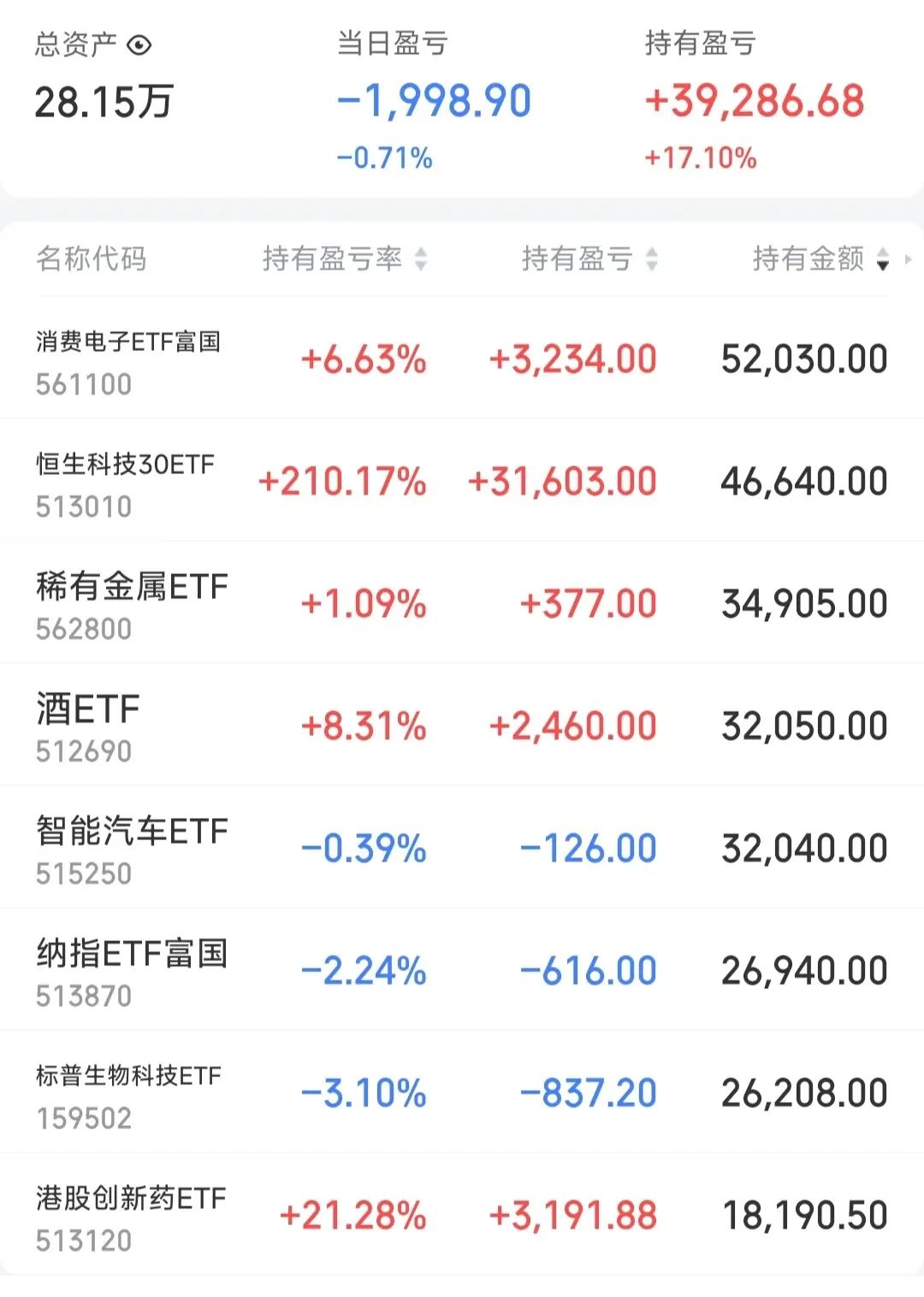Select the 稀有金属ETF row
The width and height of the screenshot is (924, 1297).
click(462, 603)
